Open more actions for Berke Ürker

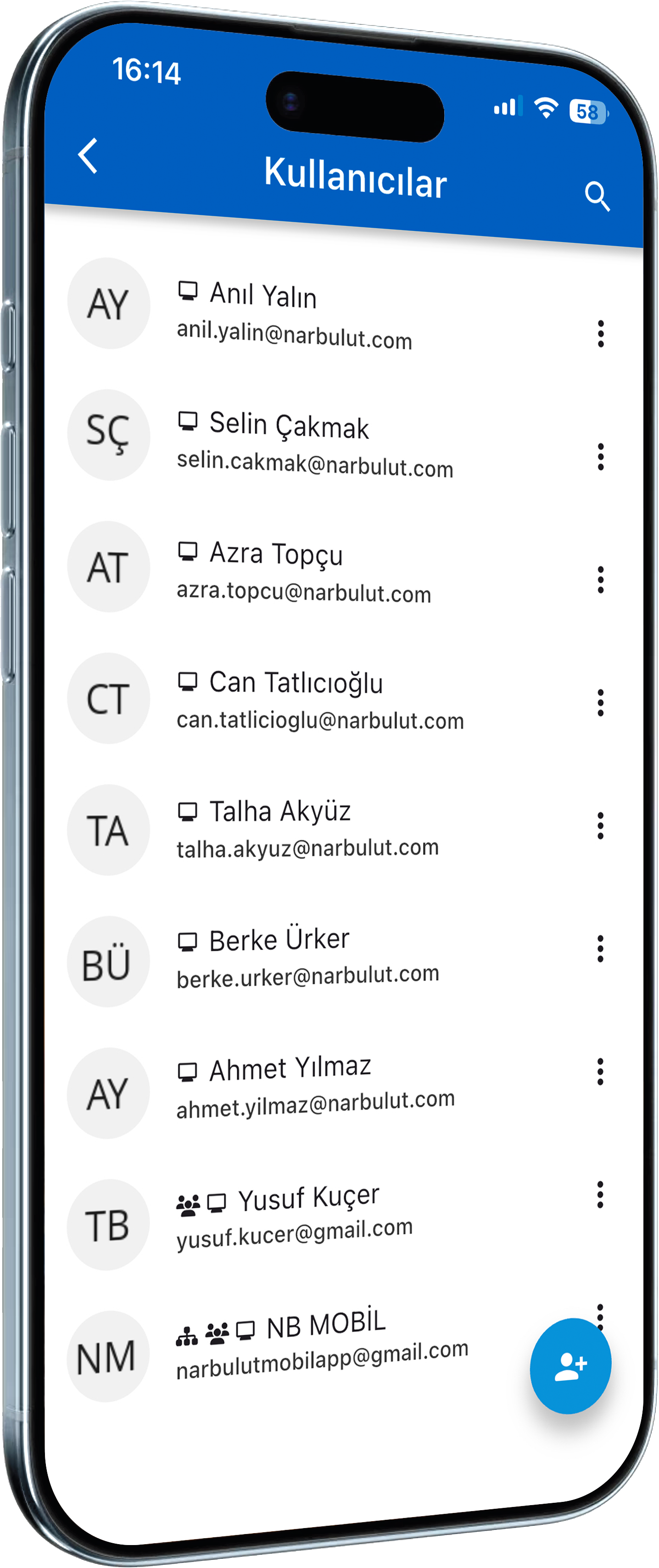click(601, 948)
